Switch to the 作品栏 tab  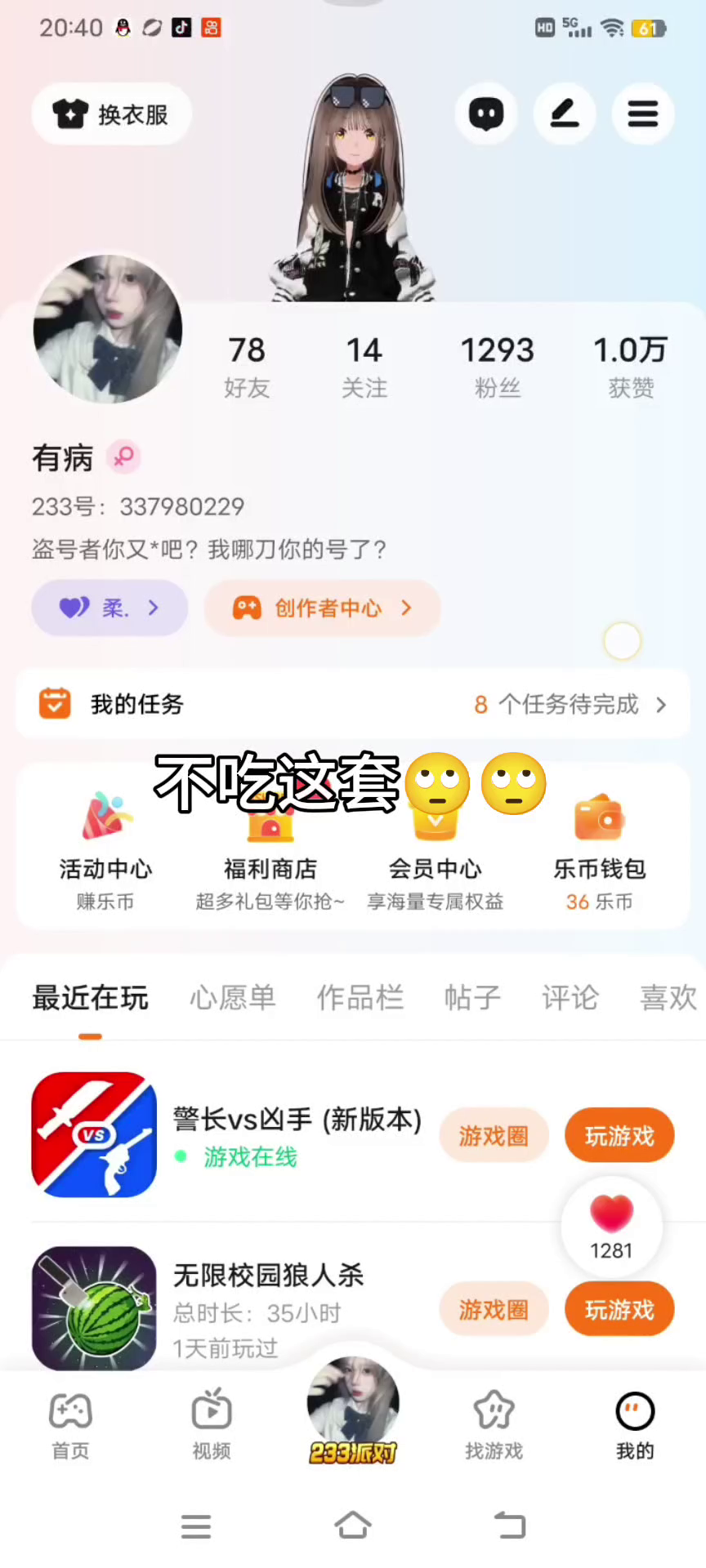360,998
